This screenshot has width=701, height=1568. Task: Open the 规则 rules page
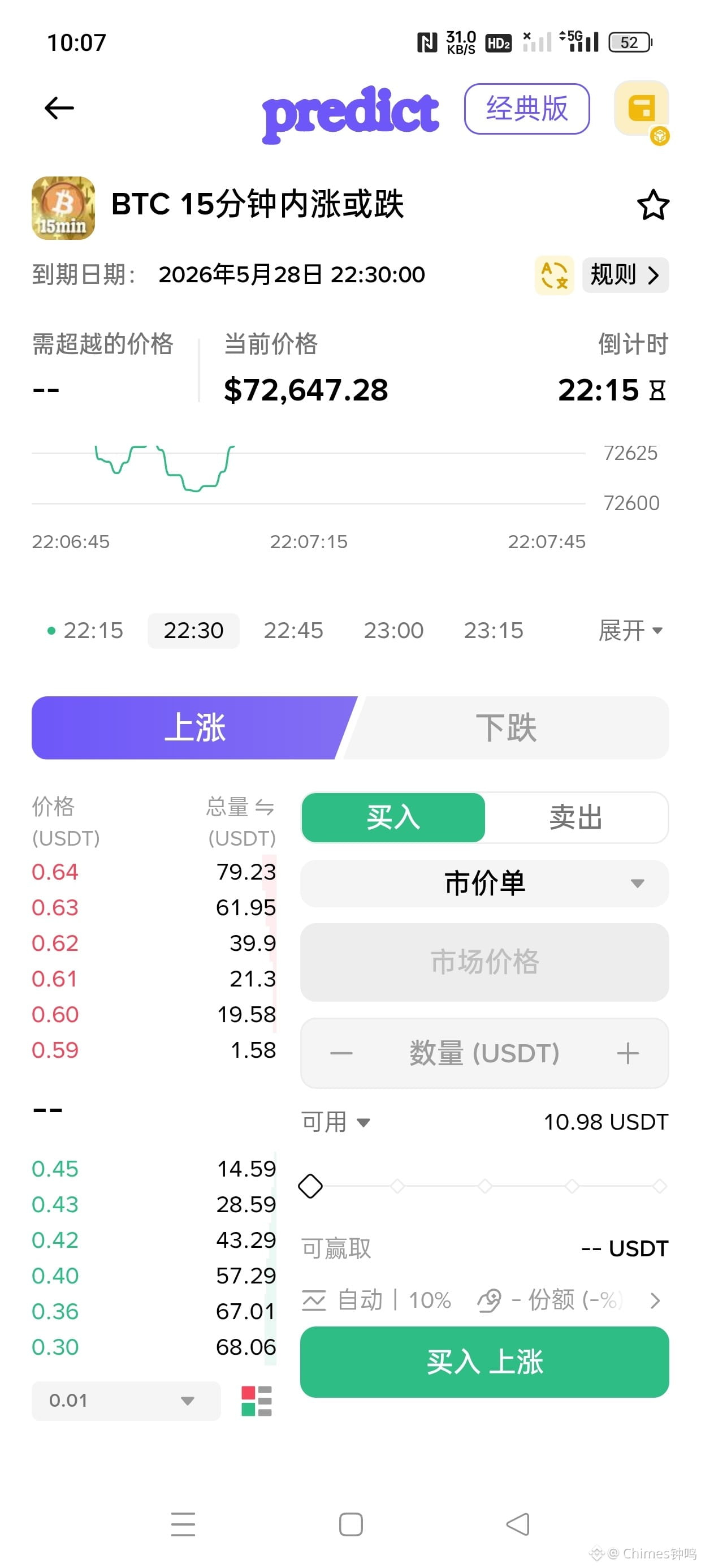[x=625, y=275]
